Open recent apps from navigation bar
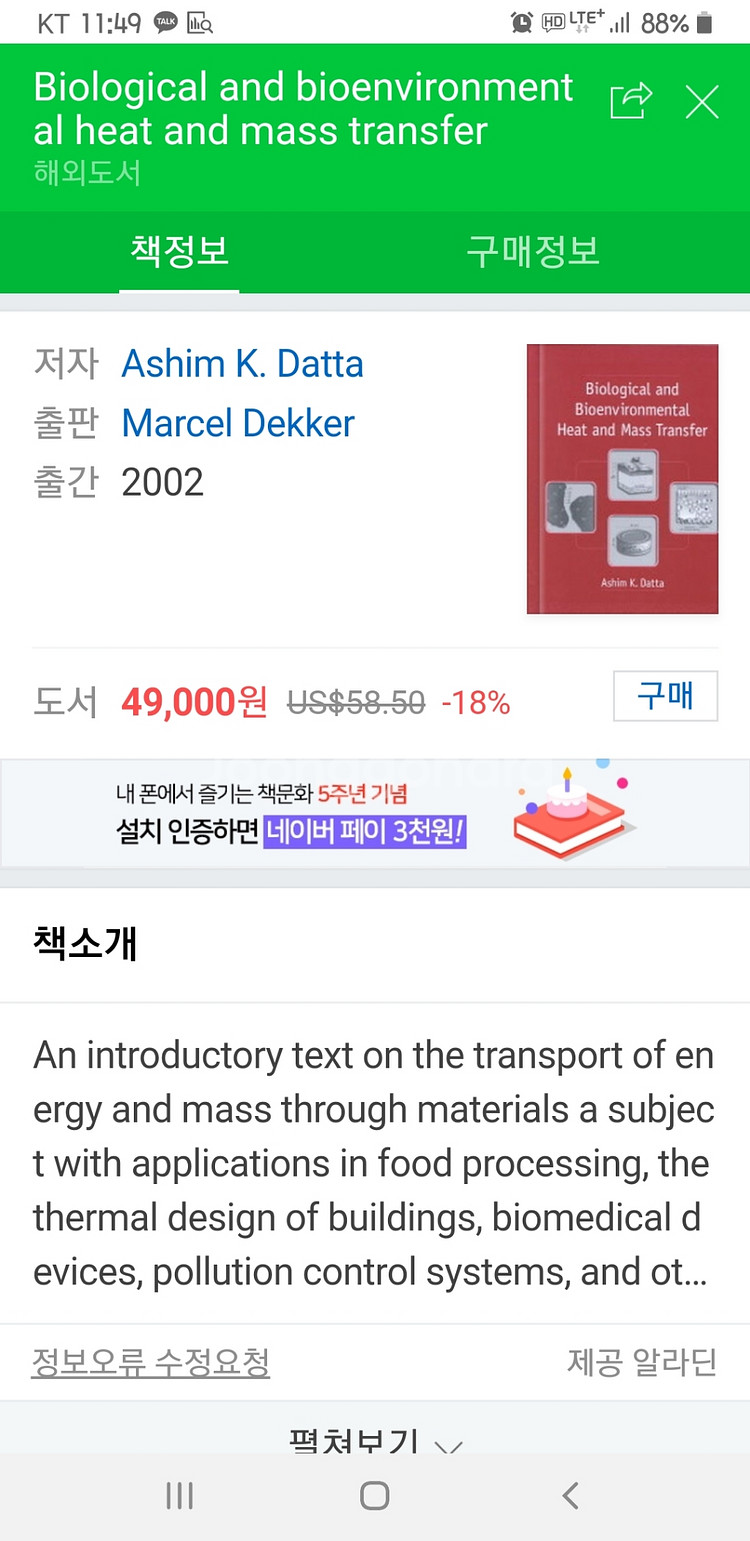The width and height of the screenshot is (750, 1541). pyautogui.click(x=180, y=1496)
